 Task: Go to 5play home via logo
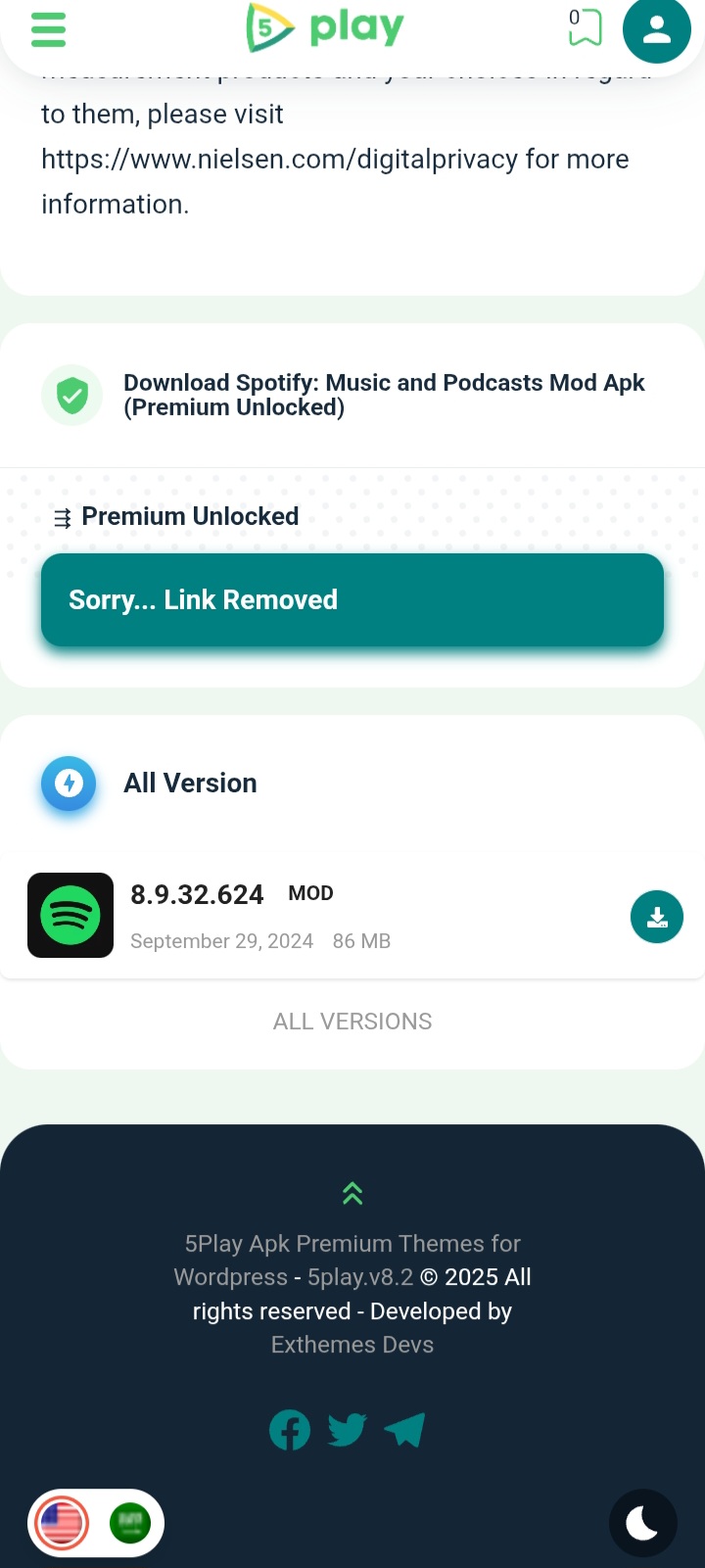tap(325, 27)
